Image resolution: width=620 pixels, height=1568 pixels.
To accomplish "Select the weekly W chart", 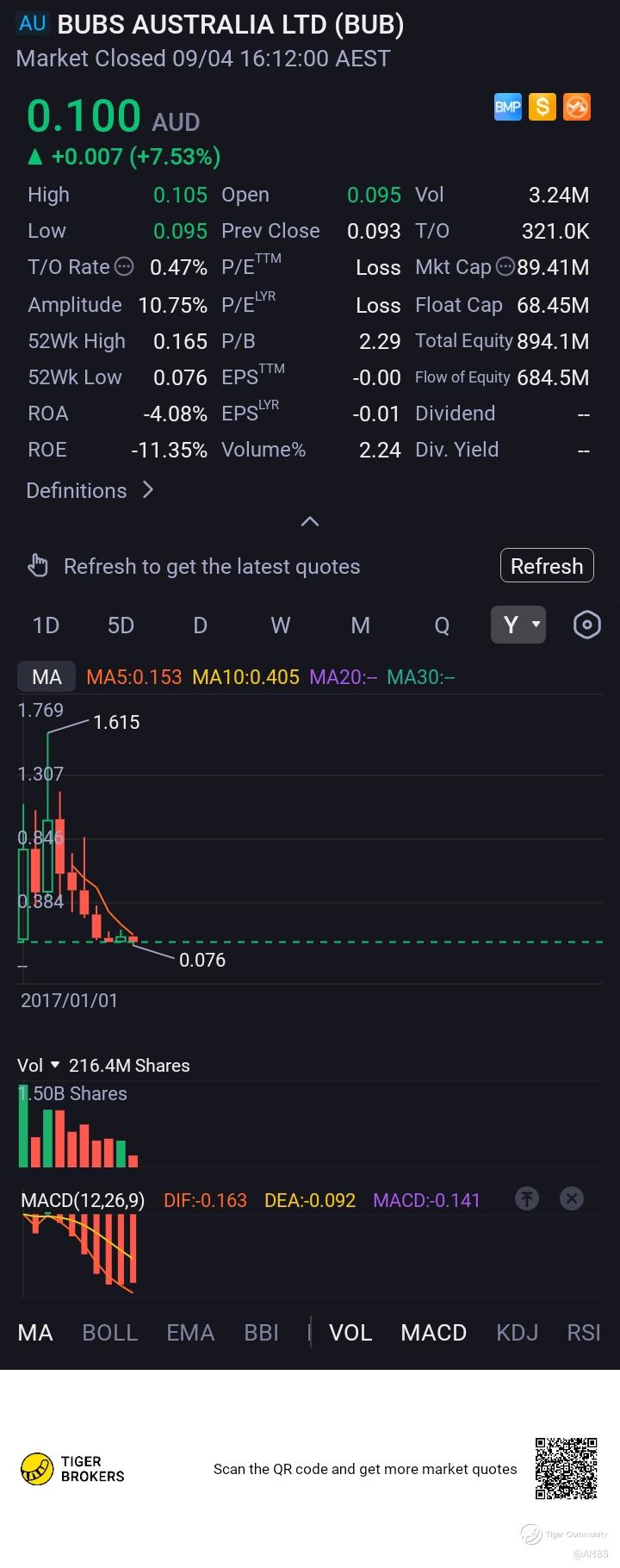I will pos(281,625).
